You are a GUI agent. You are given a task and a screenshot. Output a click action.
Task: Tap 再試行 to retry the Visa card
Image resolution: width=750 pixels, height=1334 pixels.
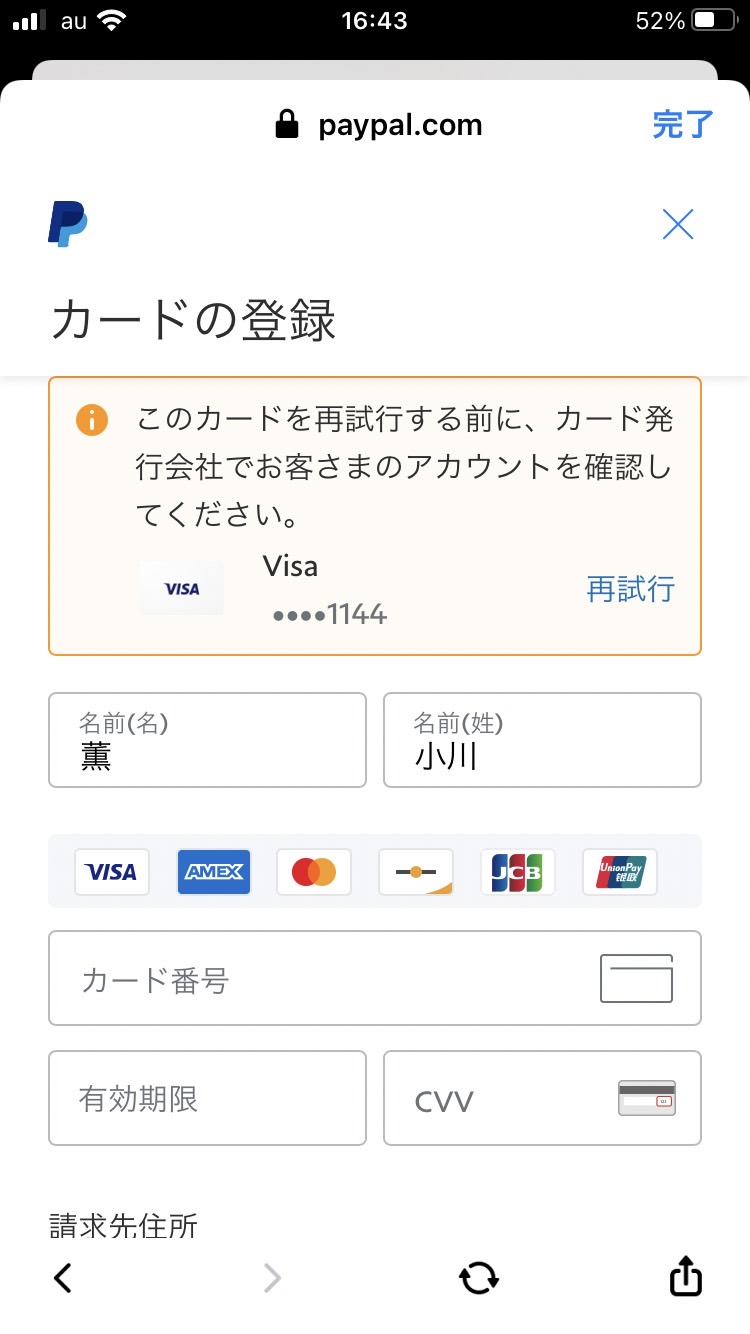tap(631, 589)
